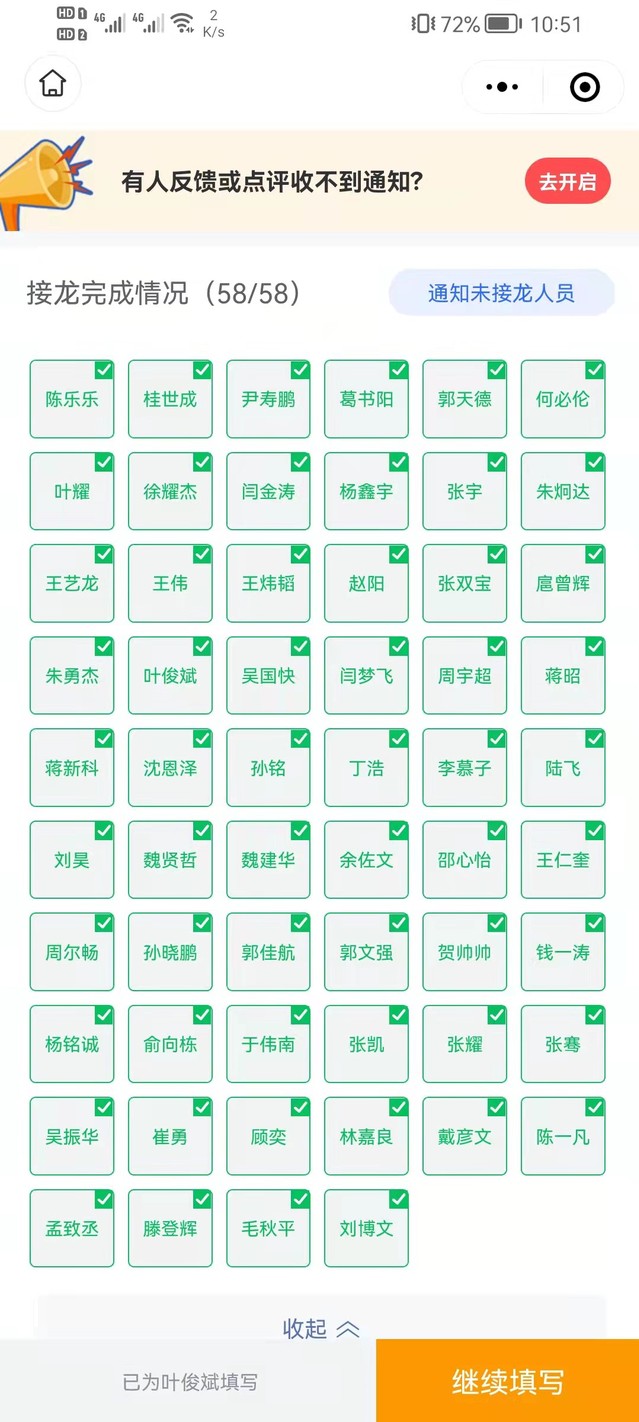
Task: Close the mini program via the circle icon
Action: (x=584, y=87)
